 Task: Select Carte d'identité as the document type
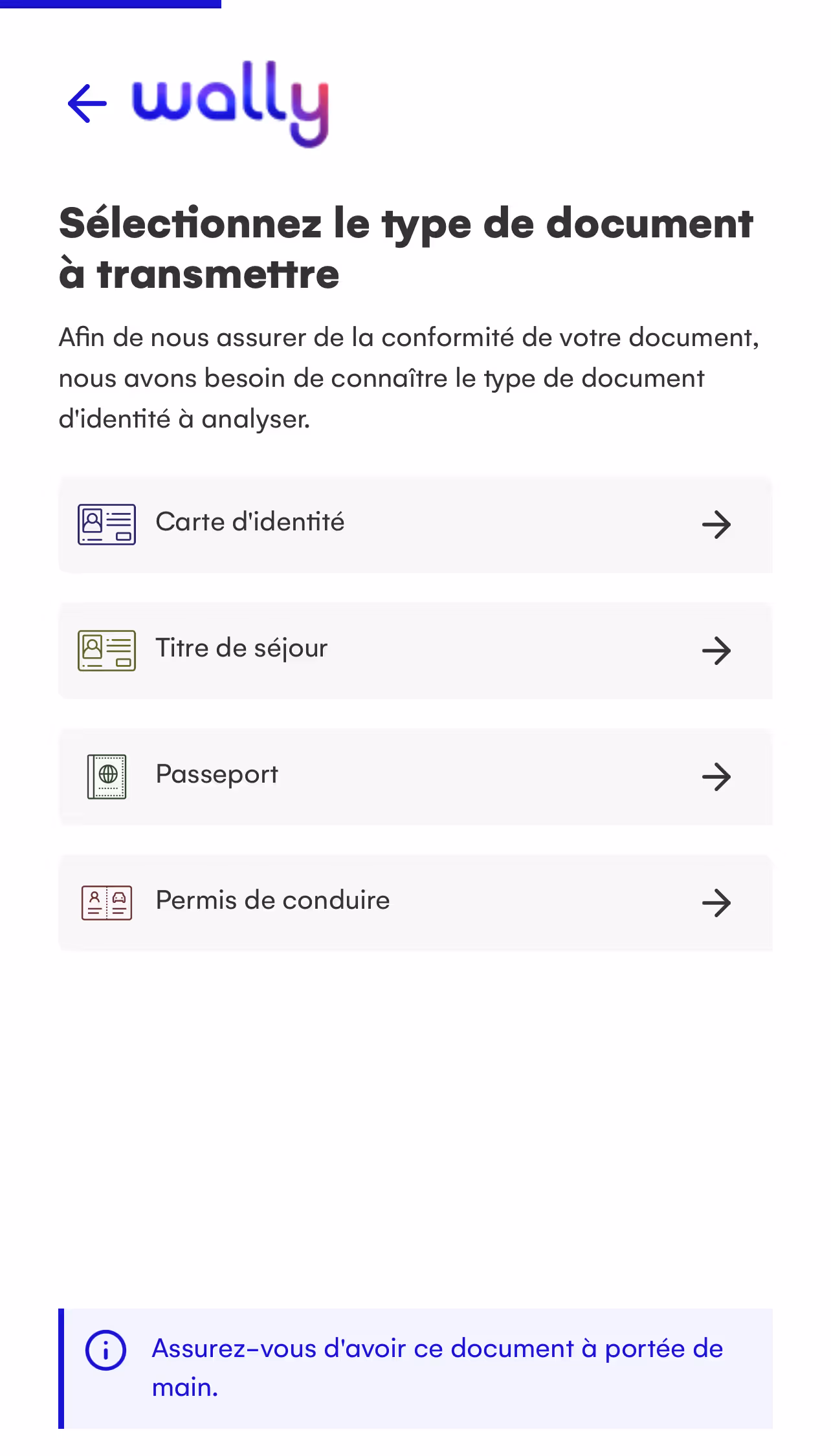(415, 525)
